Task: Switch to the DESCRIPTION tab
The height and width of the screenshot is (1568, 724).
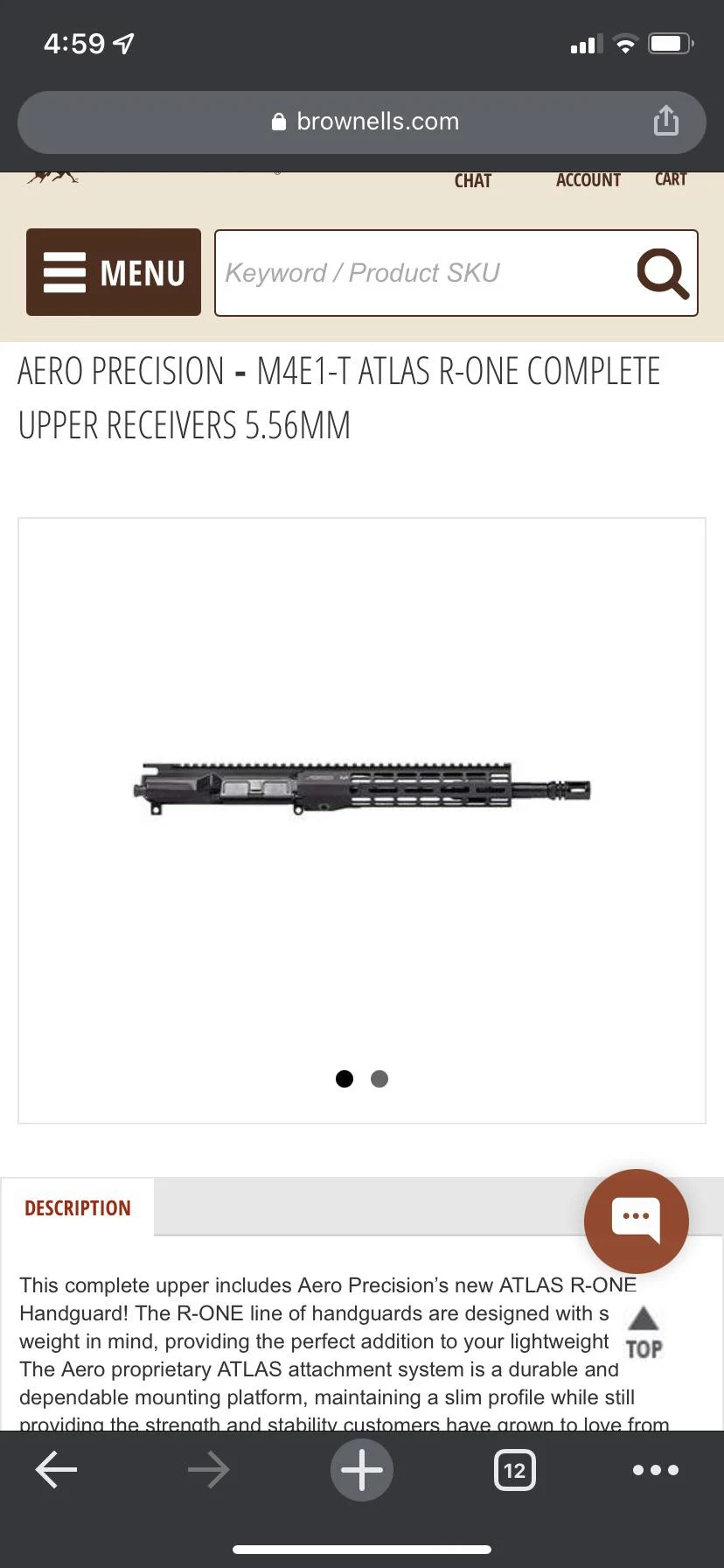Action: 77,1207
